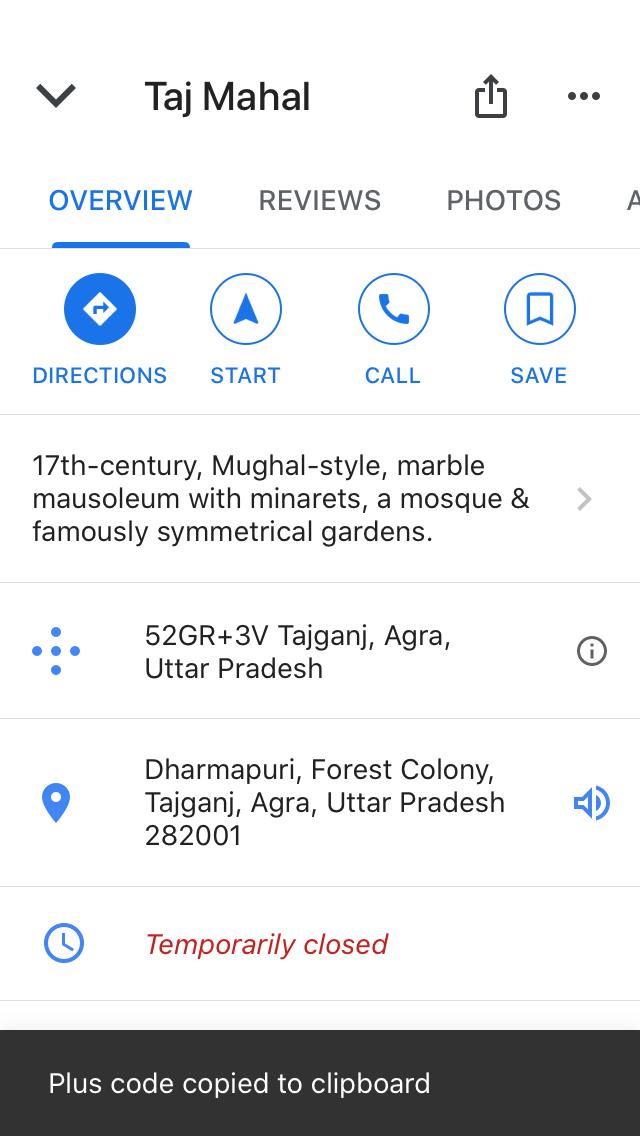The width and height of the screenshot is (640, 1136).
Task: Copy the 52GR+3V plus code
Action: coord(298,651)
